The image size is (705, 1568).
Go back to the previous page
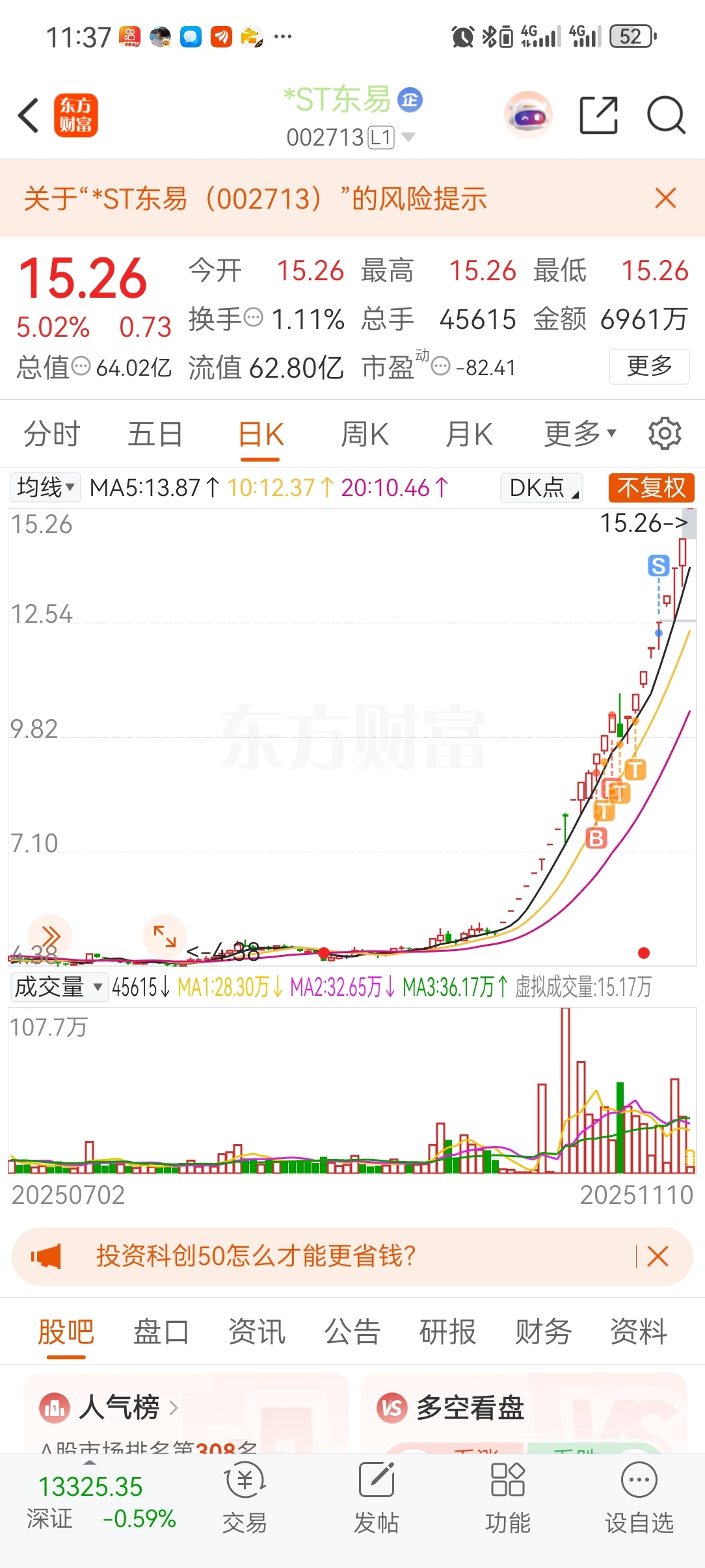(29, 116)
